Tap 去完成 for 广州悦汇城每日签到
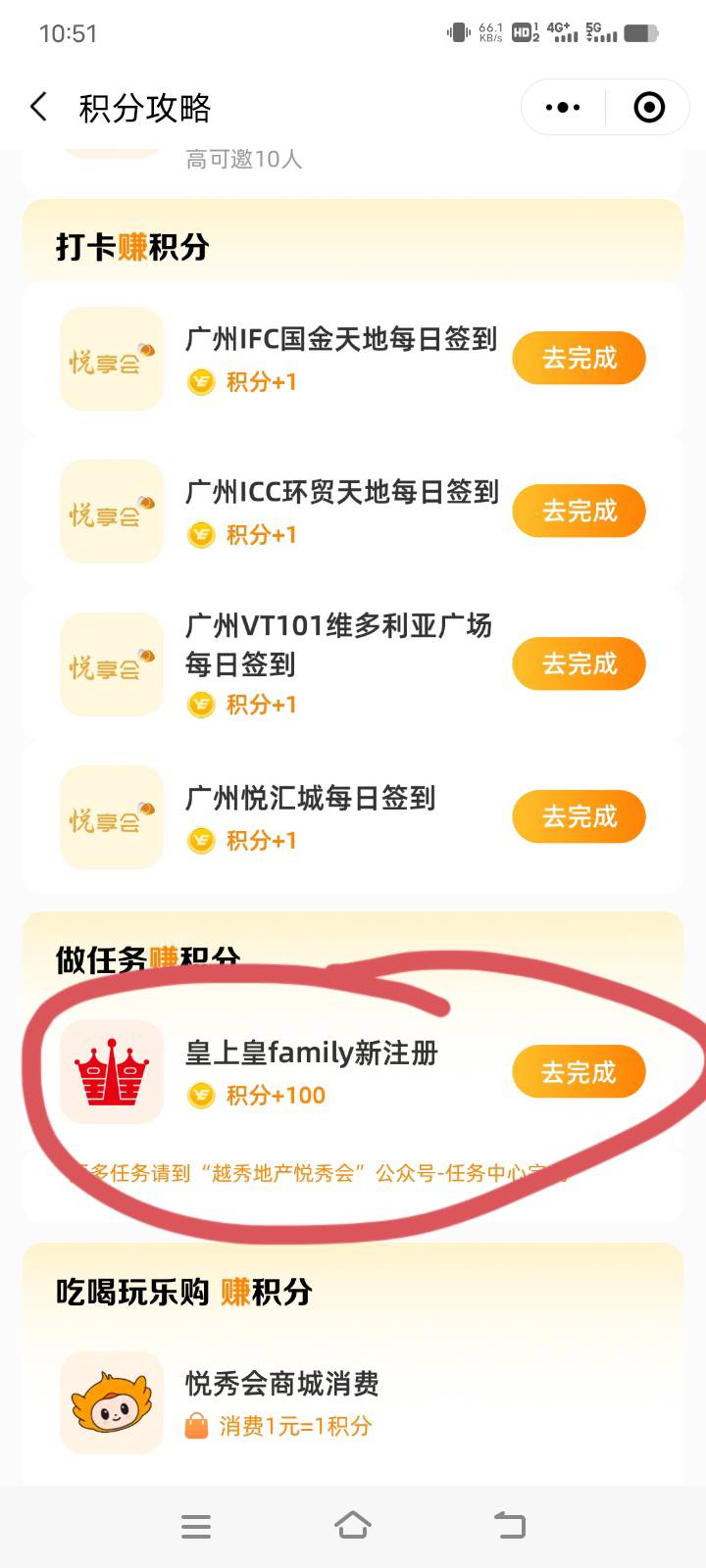This screenshot has width=706, height=1568. coord(579,817)
